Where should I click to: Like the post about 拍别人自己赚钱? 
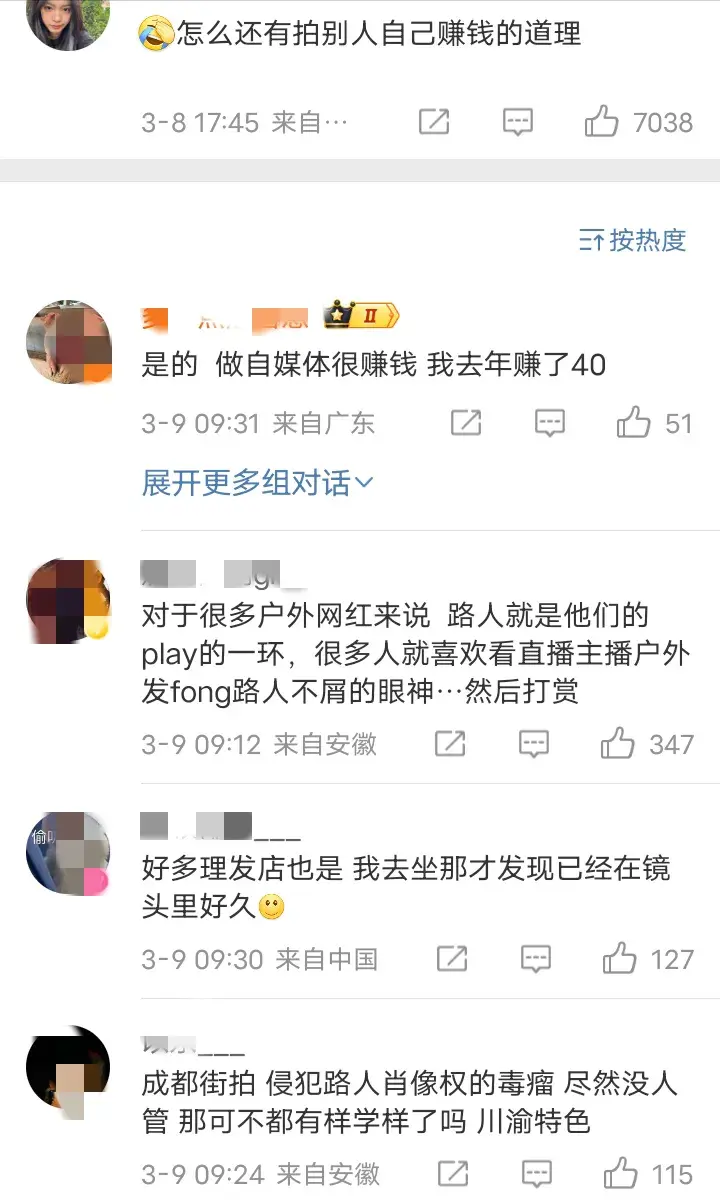tap(602, 123)
